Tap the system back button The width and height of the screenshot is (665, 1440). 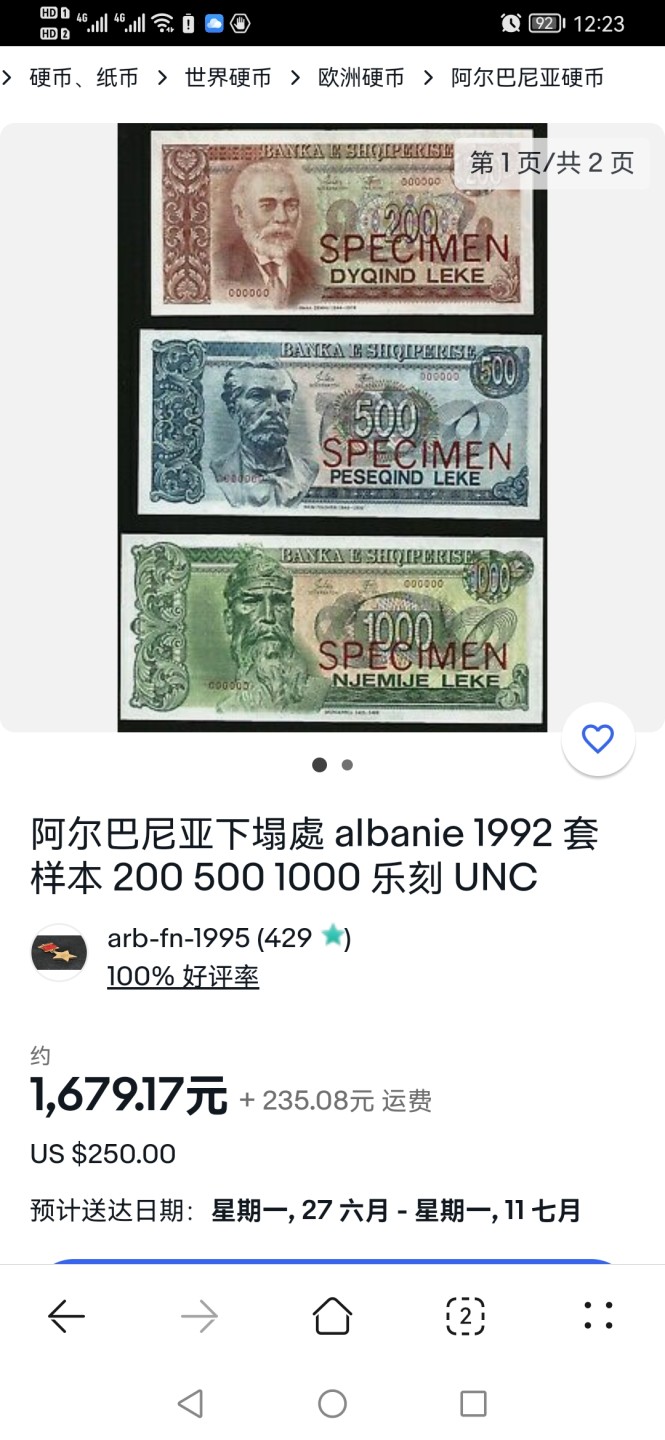pyautogui.click(x=190, y=1404)
